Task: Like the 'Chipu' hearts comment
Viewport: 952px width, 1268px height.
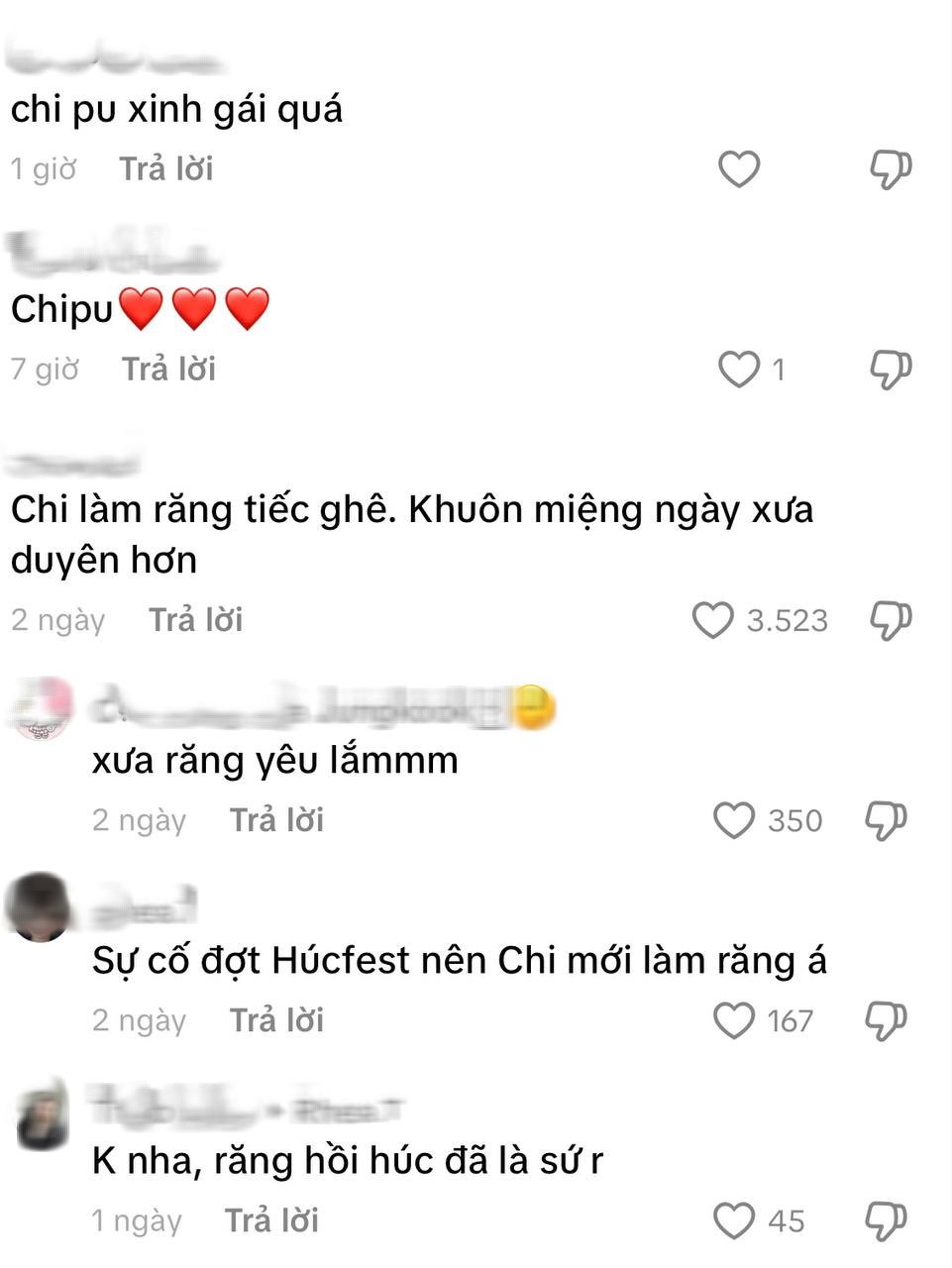Action: [738, 370]
